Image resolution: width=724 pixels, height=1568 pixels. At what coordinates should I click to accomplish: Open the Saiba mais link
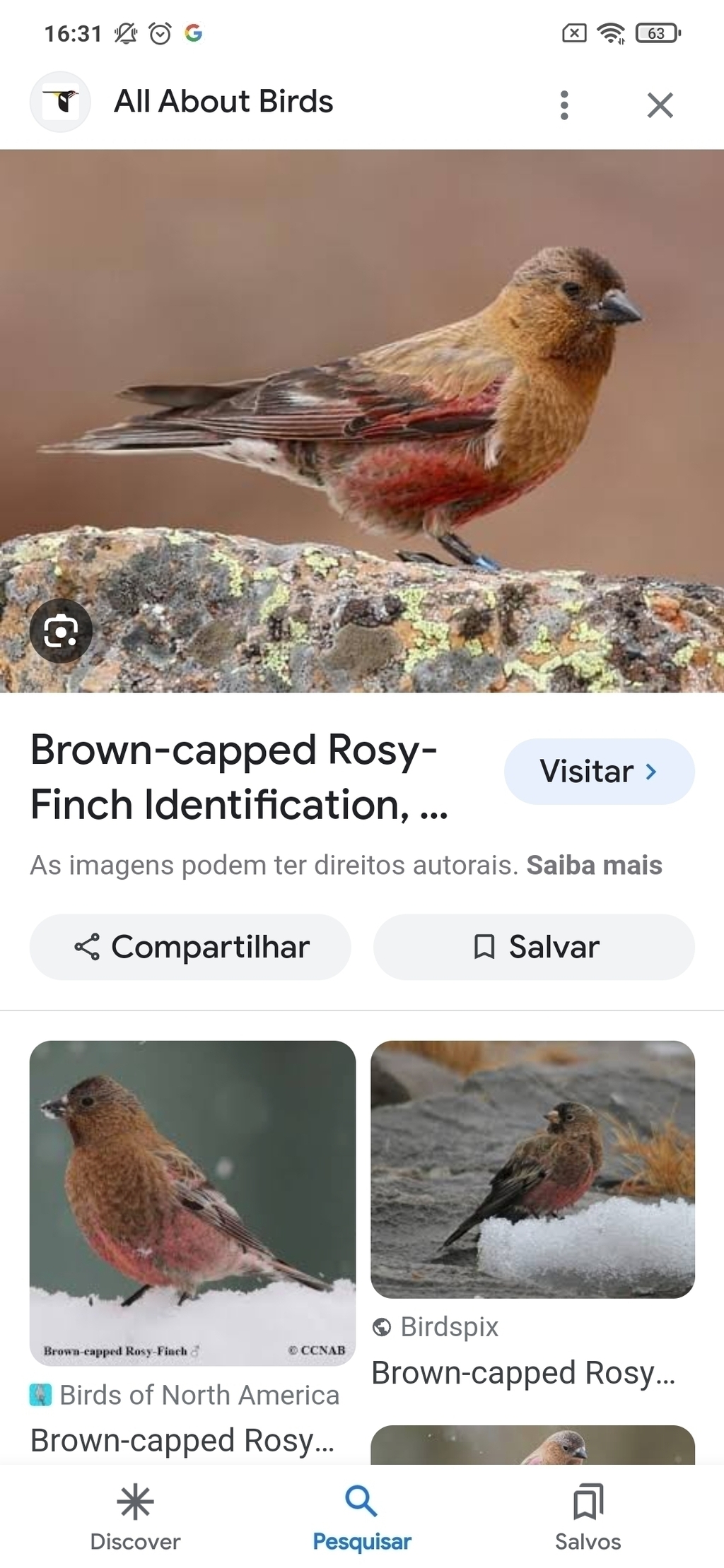coord(594,865)
